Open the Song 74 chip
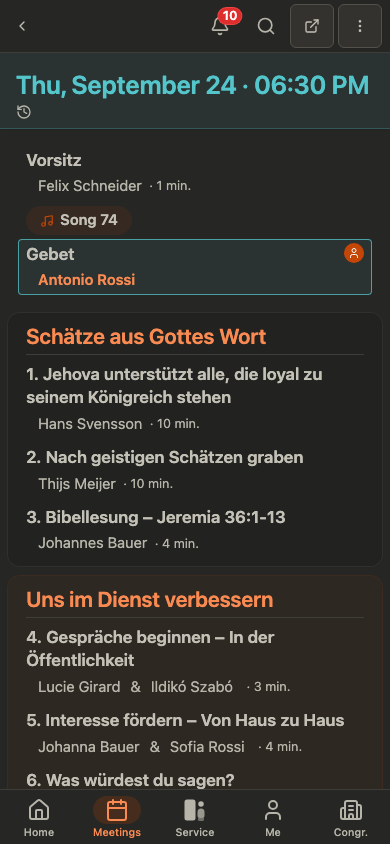Viewport: 390px width, 844px height. tap(79, 220)
